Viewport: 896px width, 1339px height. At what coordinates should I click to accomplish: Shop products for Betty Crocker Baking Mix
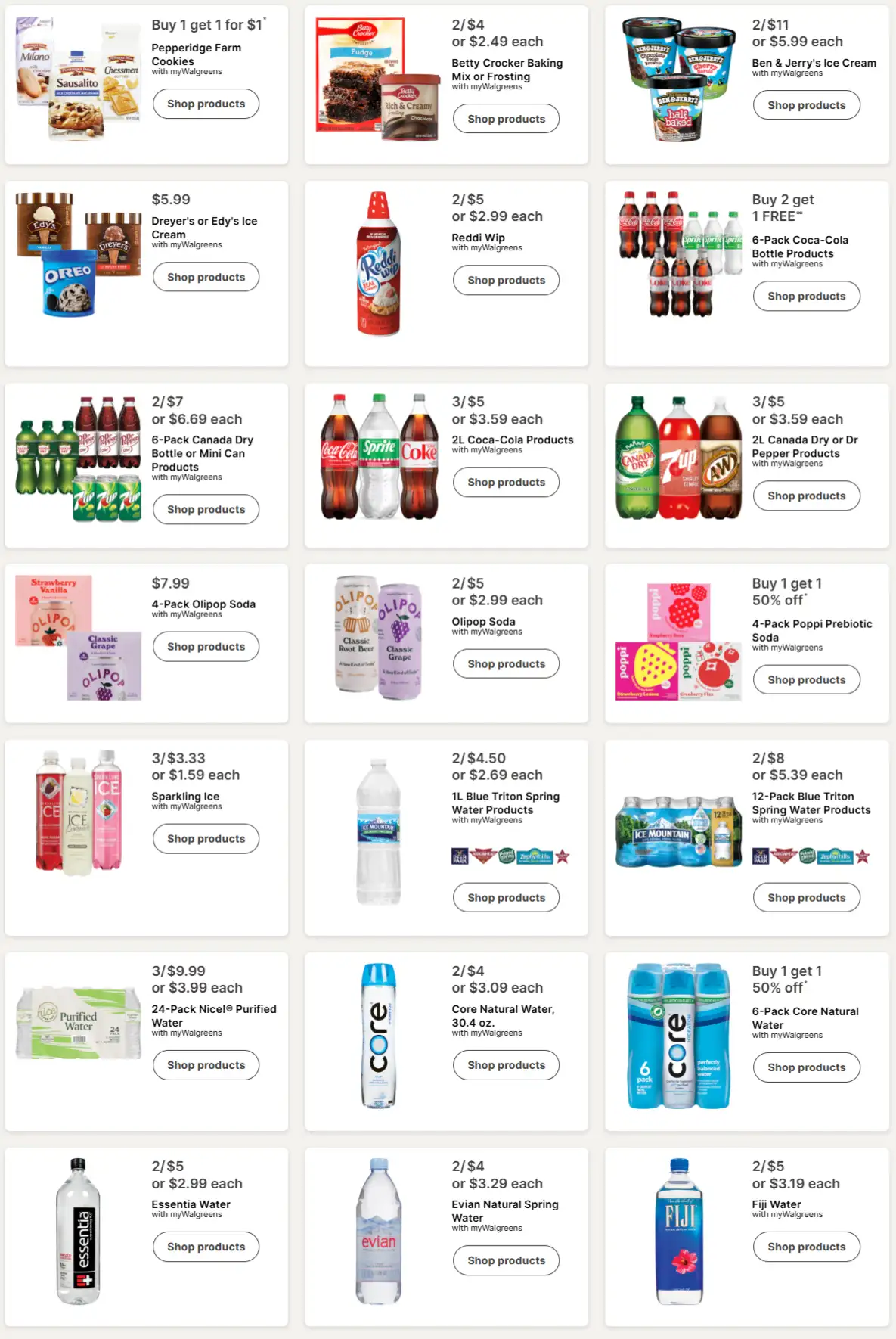506,119
